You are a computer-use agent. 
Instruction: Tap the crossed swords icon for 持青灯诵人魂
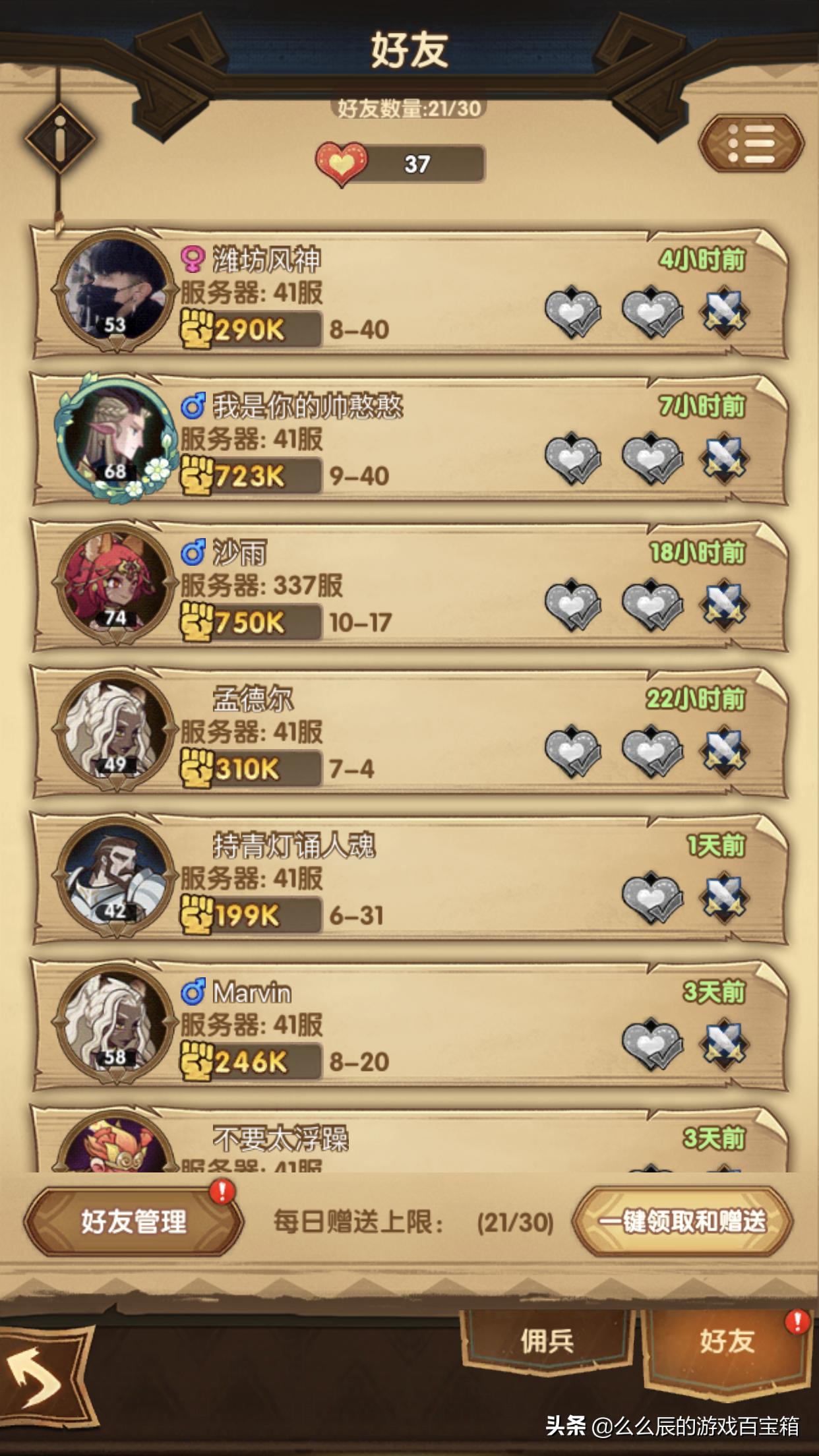coord(724,897)
